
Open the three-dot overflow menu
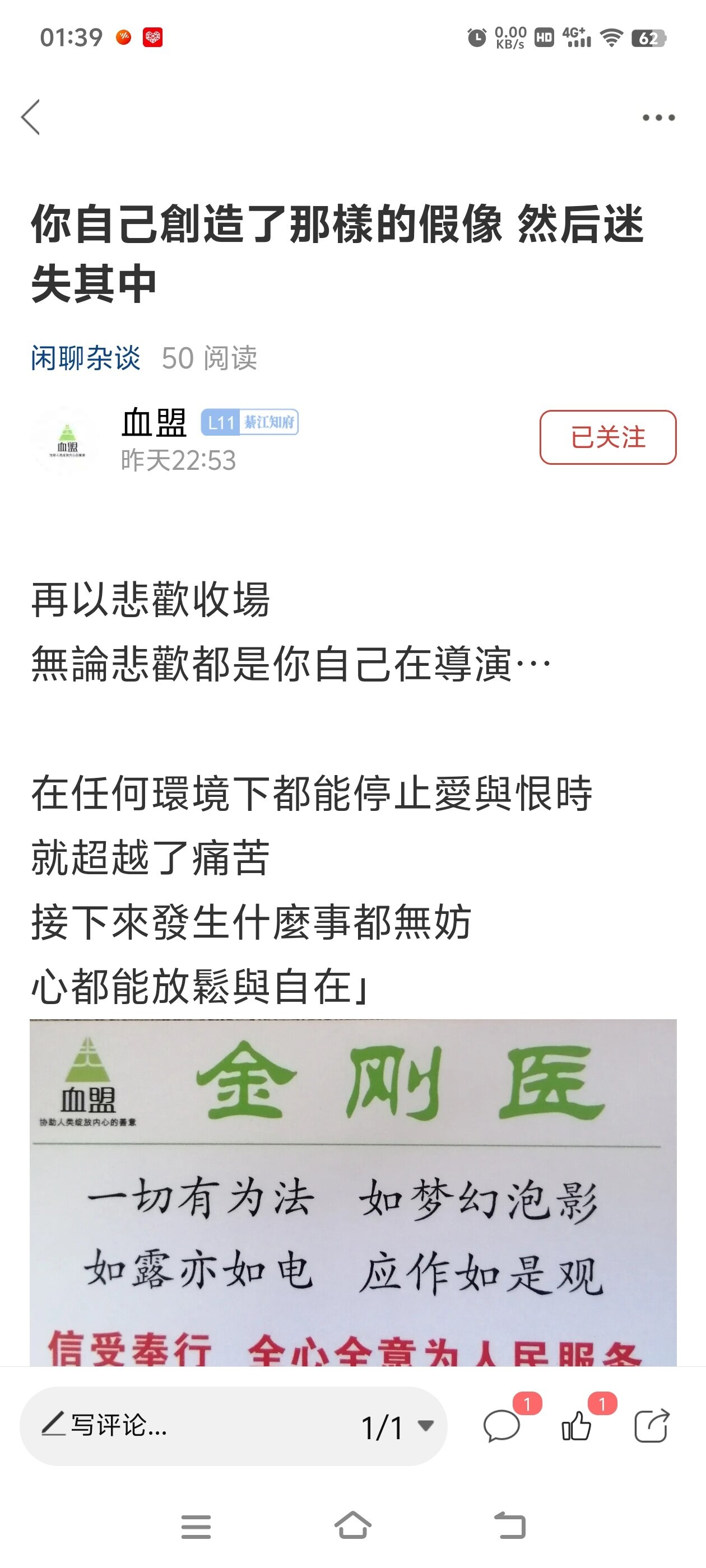(x=658, y=118)
